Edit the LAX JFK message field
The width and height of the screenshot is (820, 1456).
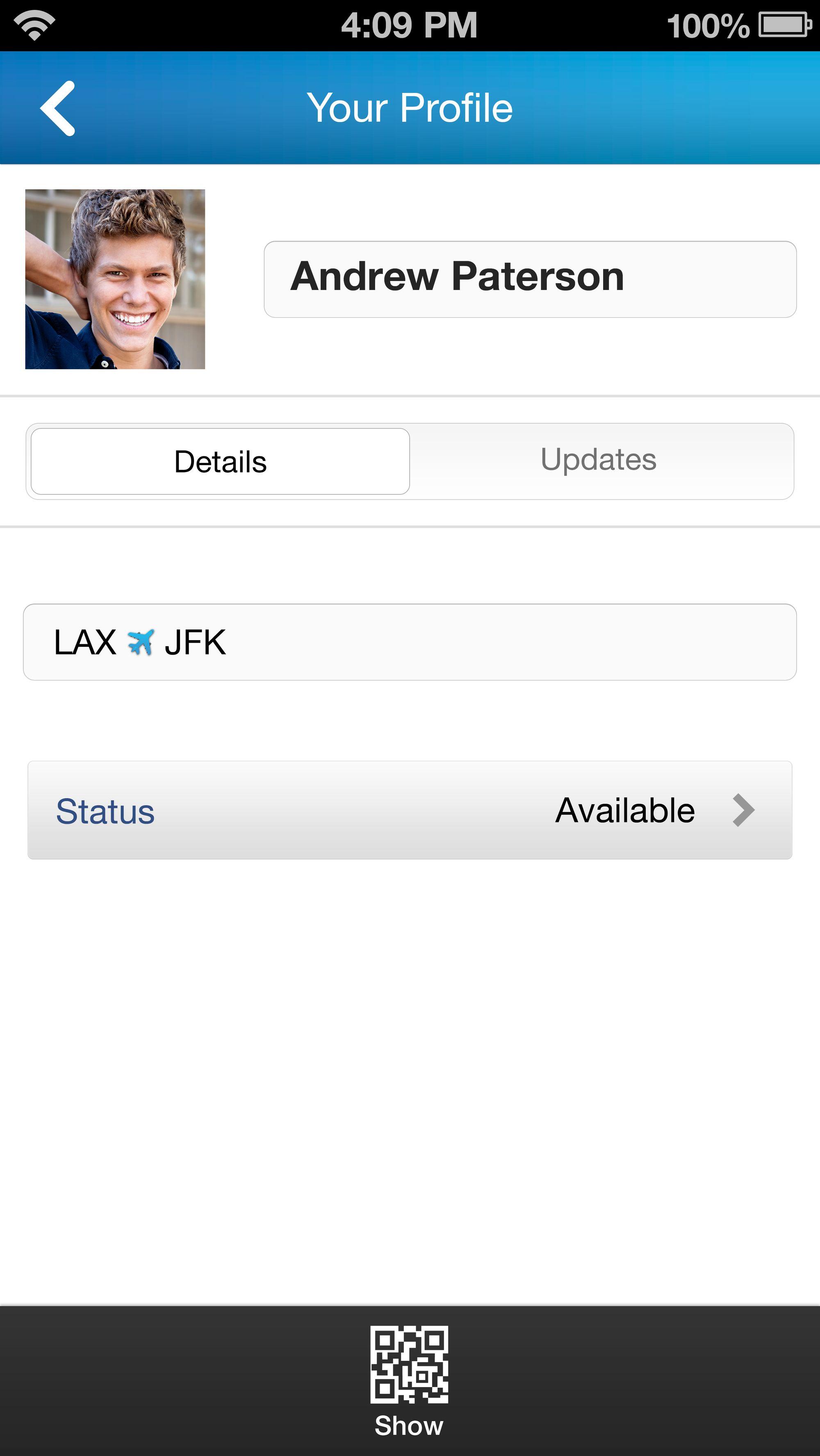[x=410, y=642]
